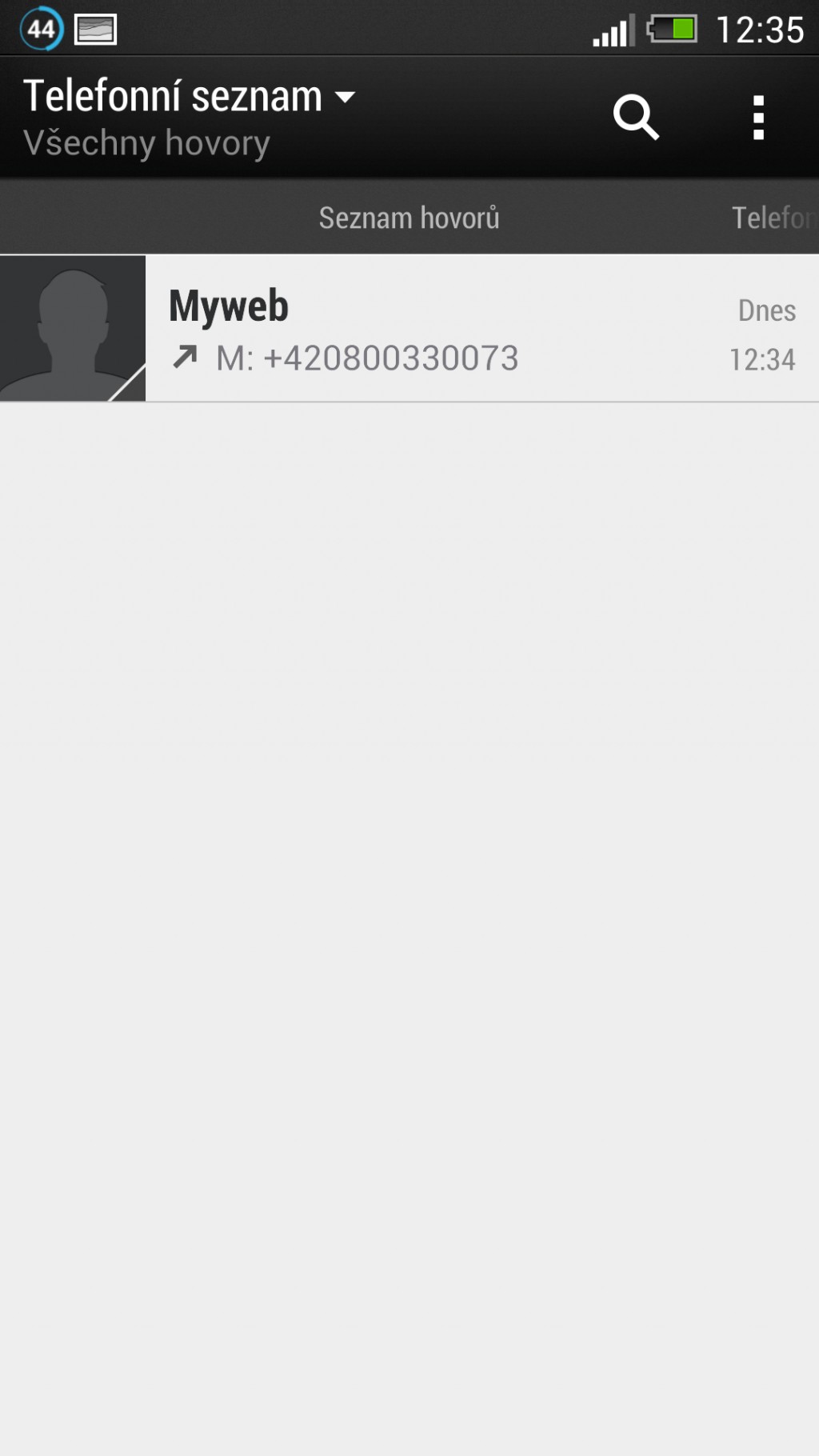The height and width of the screenshot is (1456, 819).
Task: Open the overflow menu
Action: (x=758, y=118)
